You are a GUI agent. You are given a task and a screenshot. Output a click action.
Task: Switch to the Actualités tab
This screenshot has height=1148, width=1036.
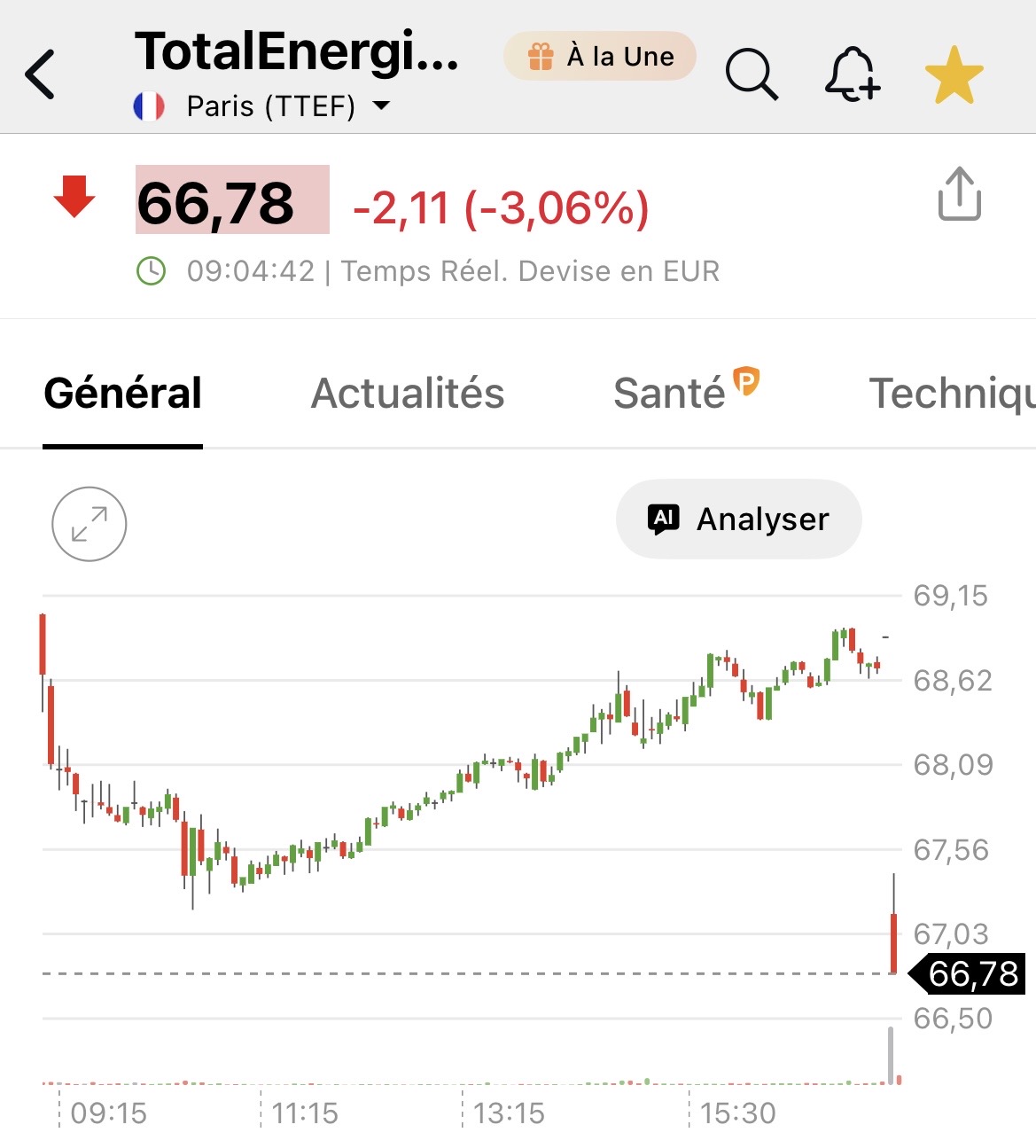pos(408,394)
